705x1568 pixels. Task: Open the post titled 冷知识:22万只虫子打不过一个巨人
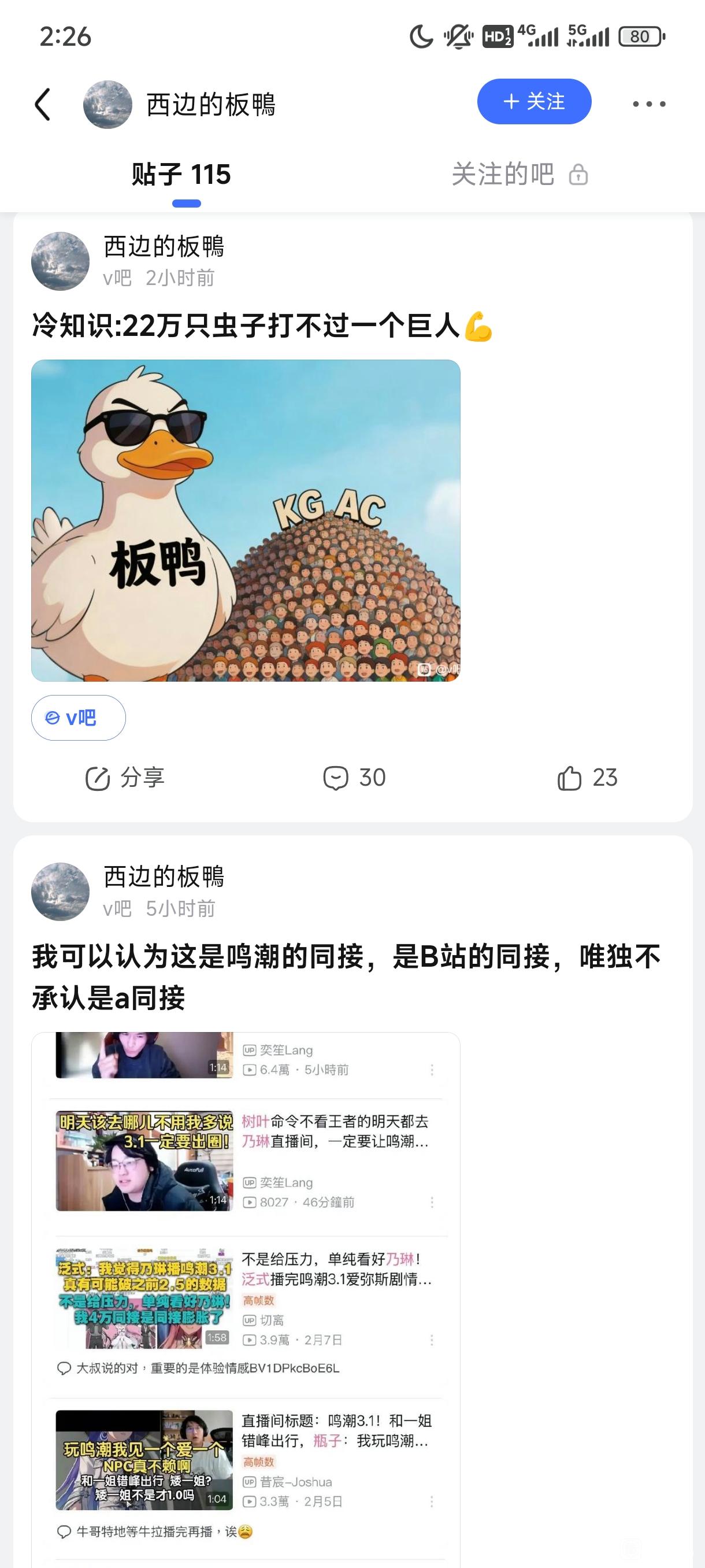[x=262, y=326]
